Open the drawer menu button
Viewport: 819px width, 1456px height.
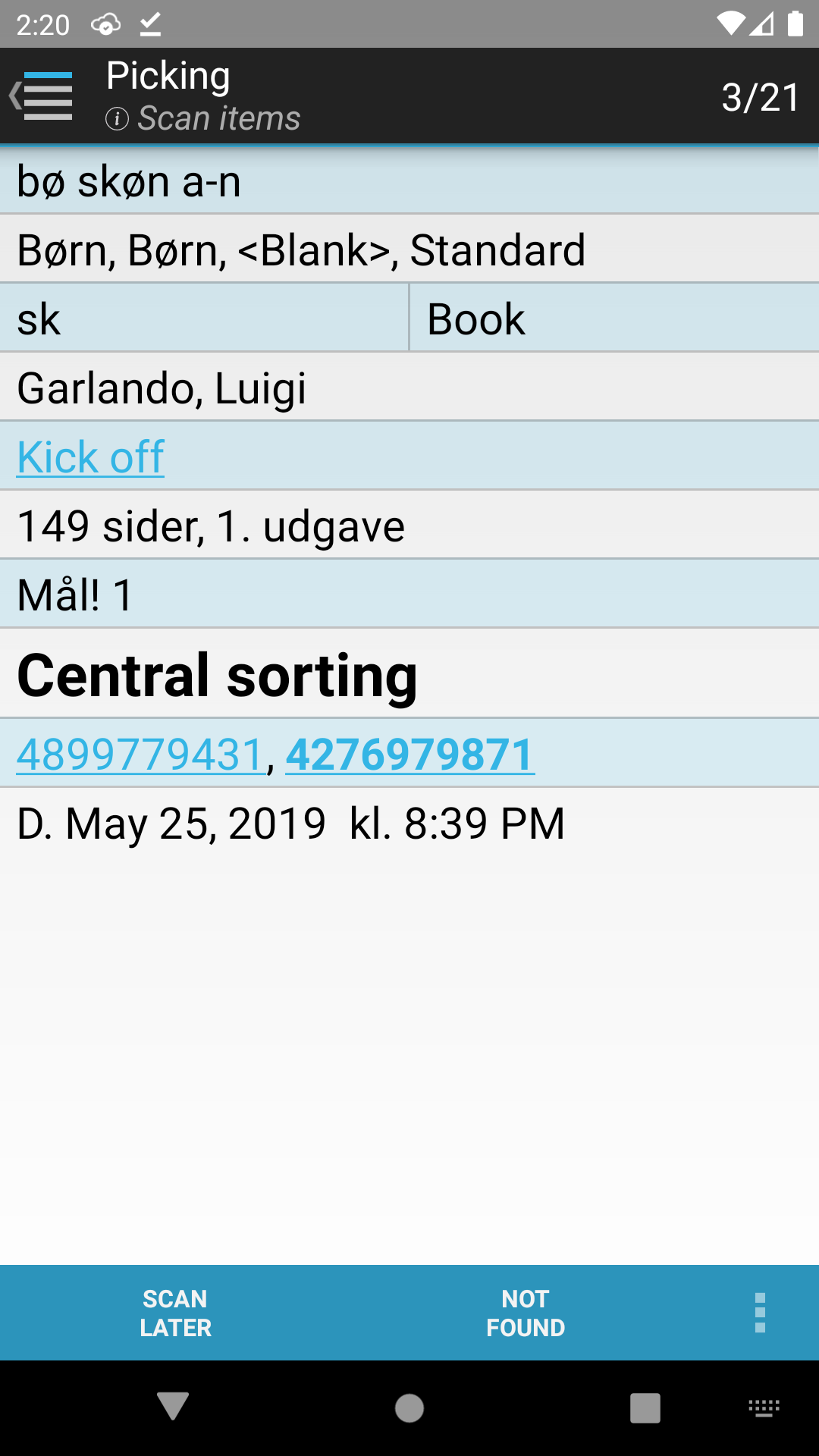42,96
